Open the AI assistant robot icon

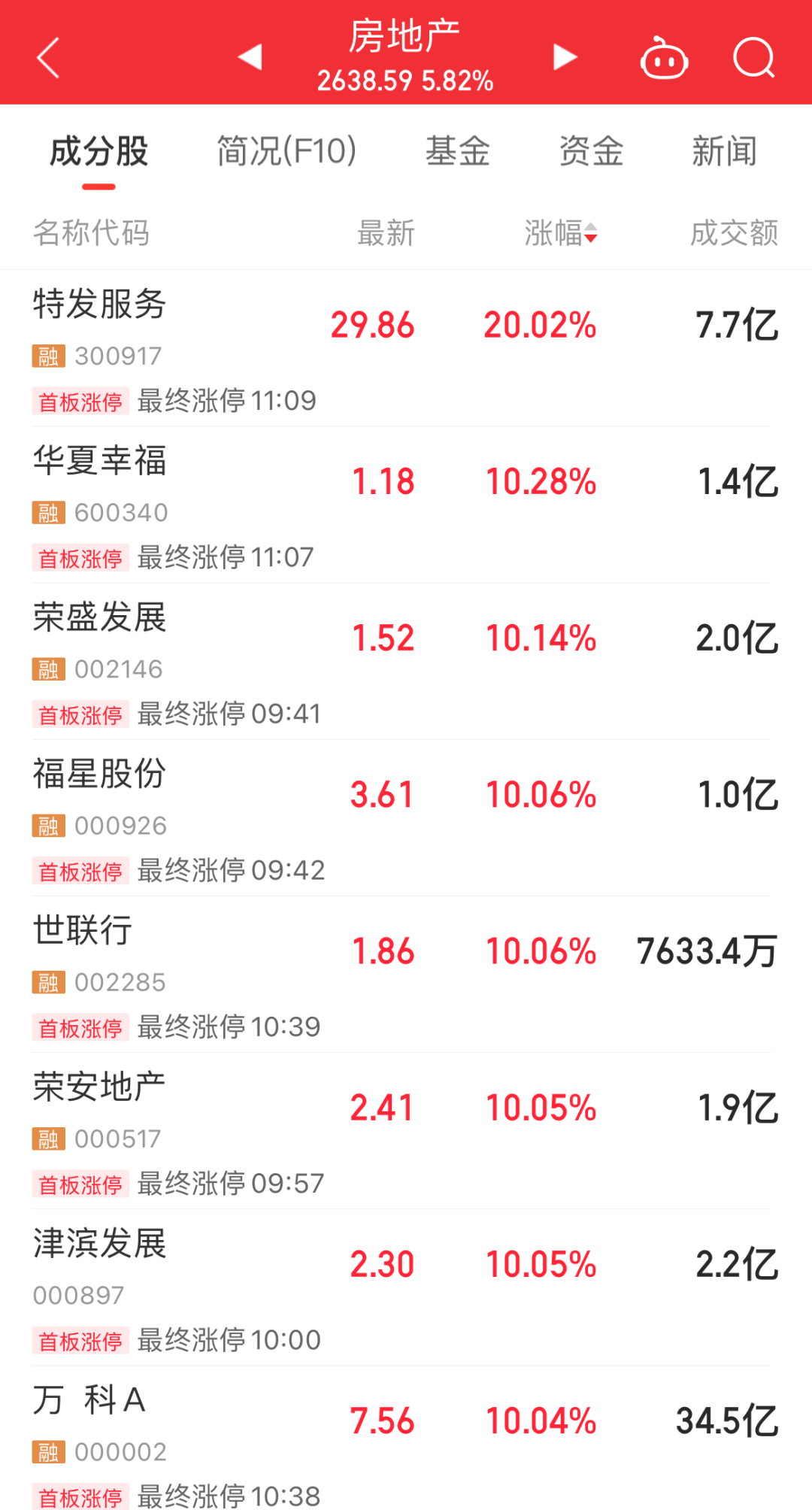[x=665, y=58]
